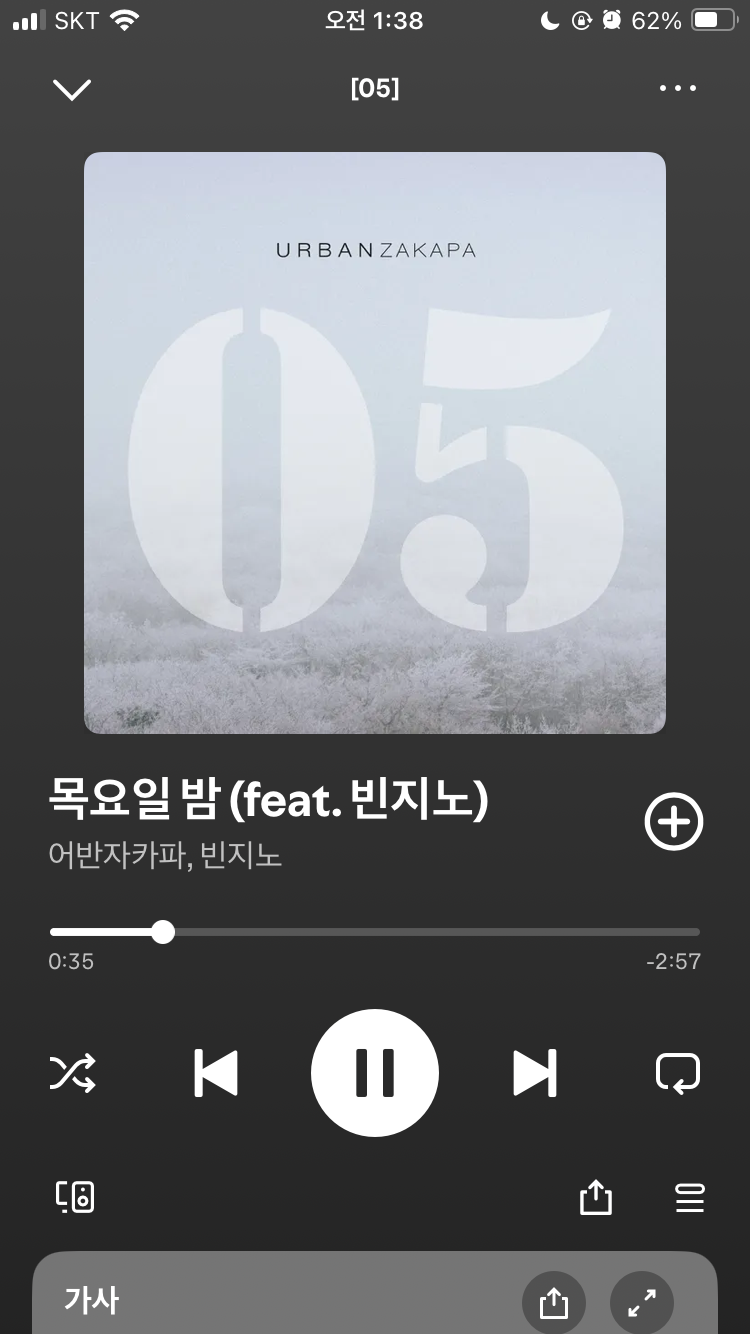Skip to the previous track
Screen dimensions: 750x1334
[x=216, y=1074]
